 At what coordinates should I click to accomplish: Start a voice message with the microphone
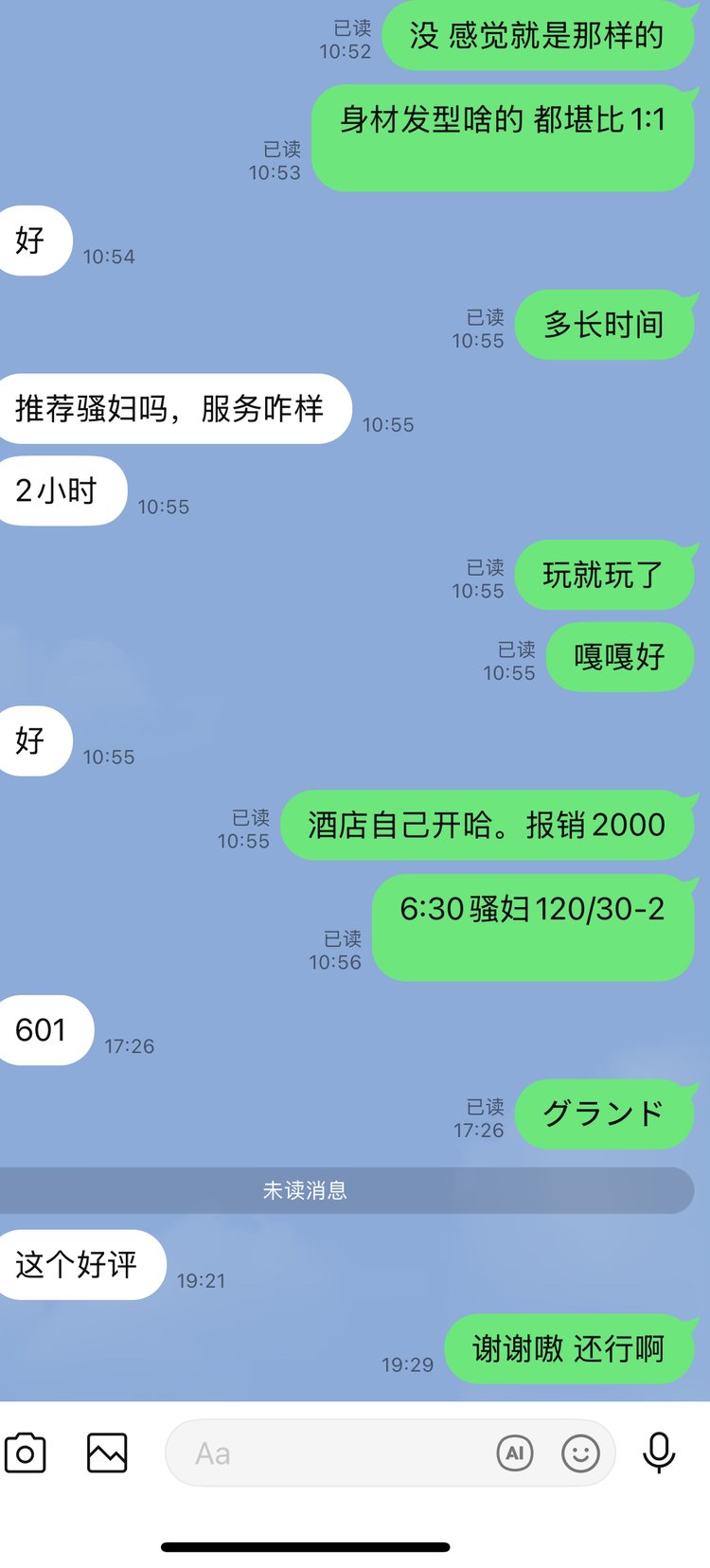coord(659,1452)
